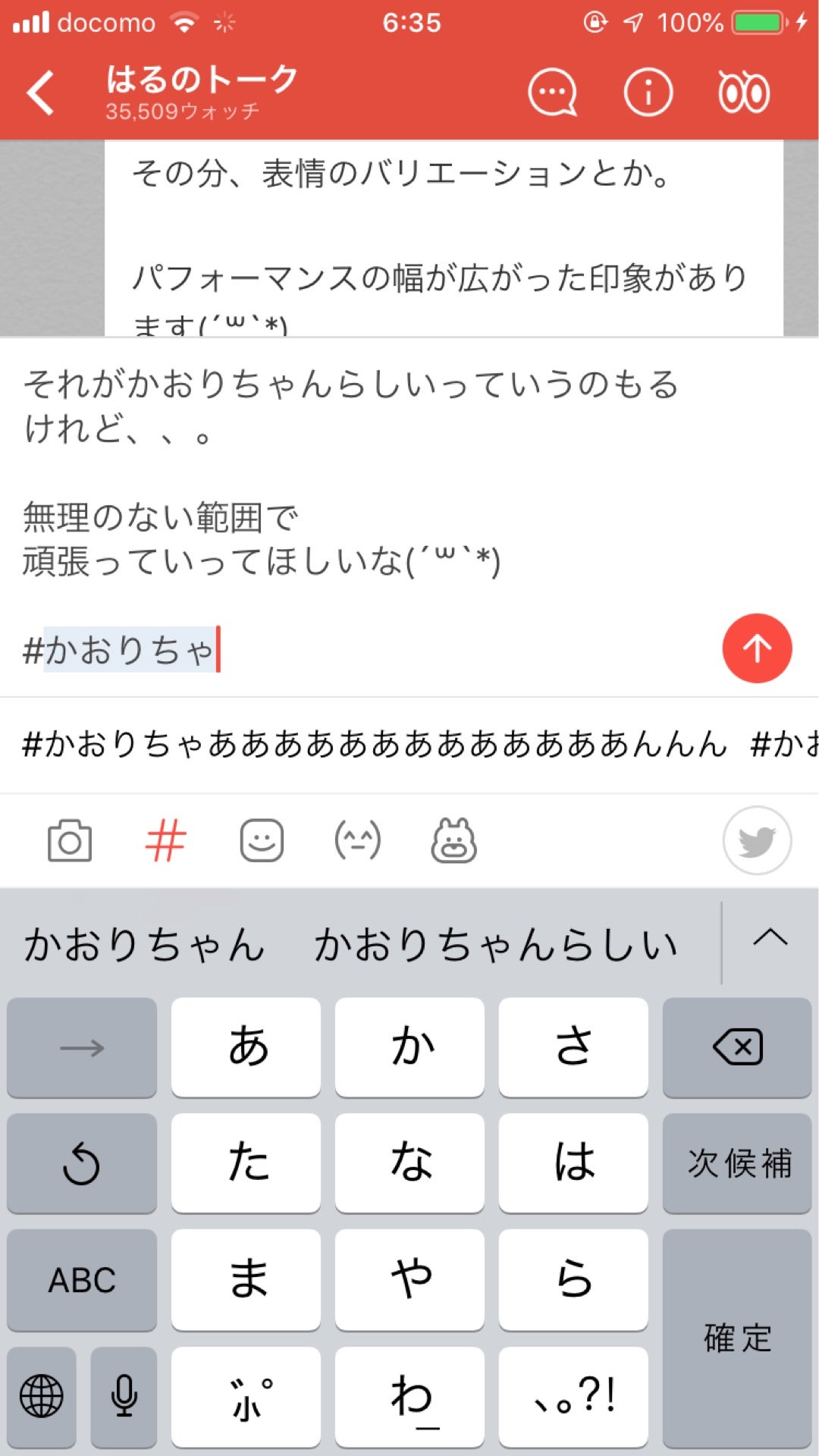Open the kaomoji (^-^) face icon

point(359,840)
